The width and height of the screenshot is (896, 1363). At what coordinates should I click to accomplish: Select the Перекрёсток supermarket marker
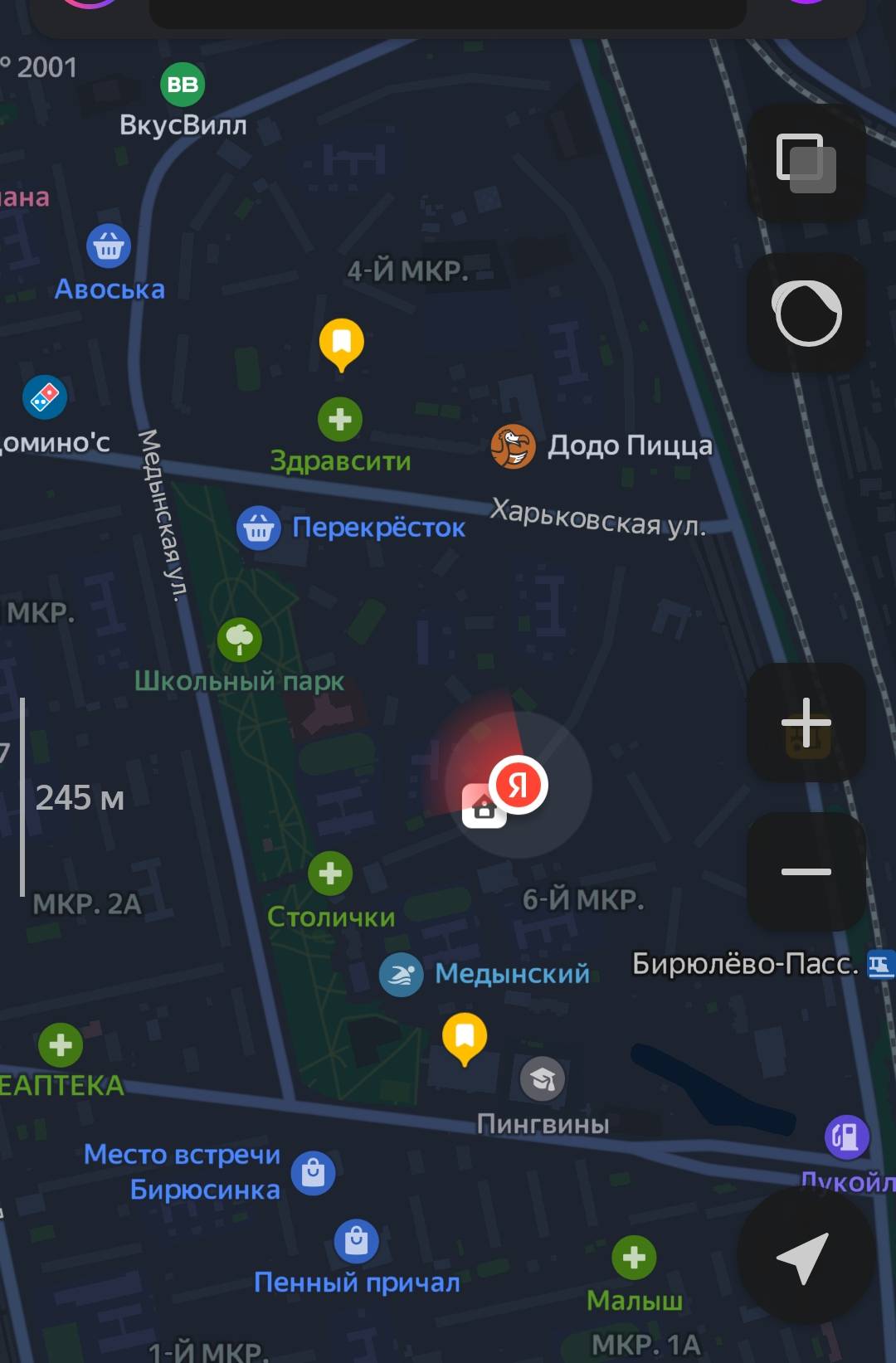tap(259, 528)
